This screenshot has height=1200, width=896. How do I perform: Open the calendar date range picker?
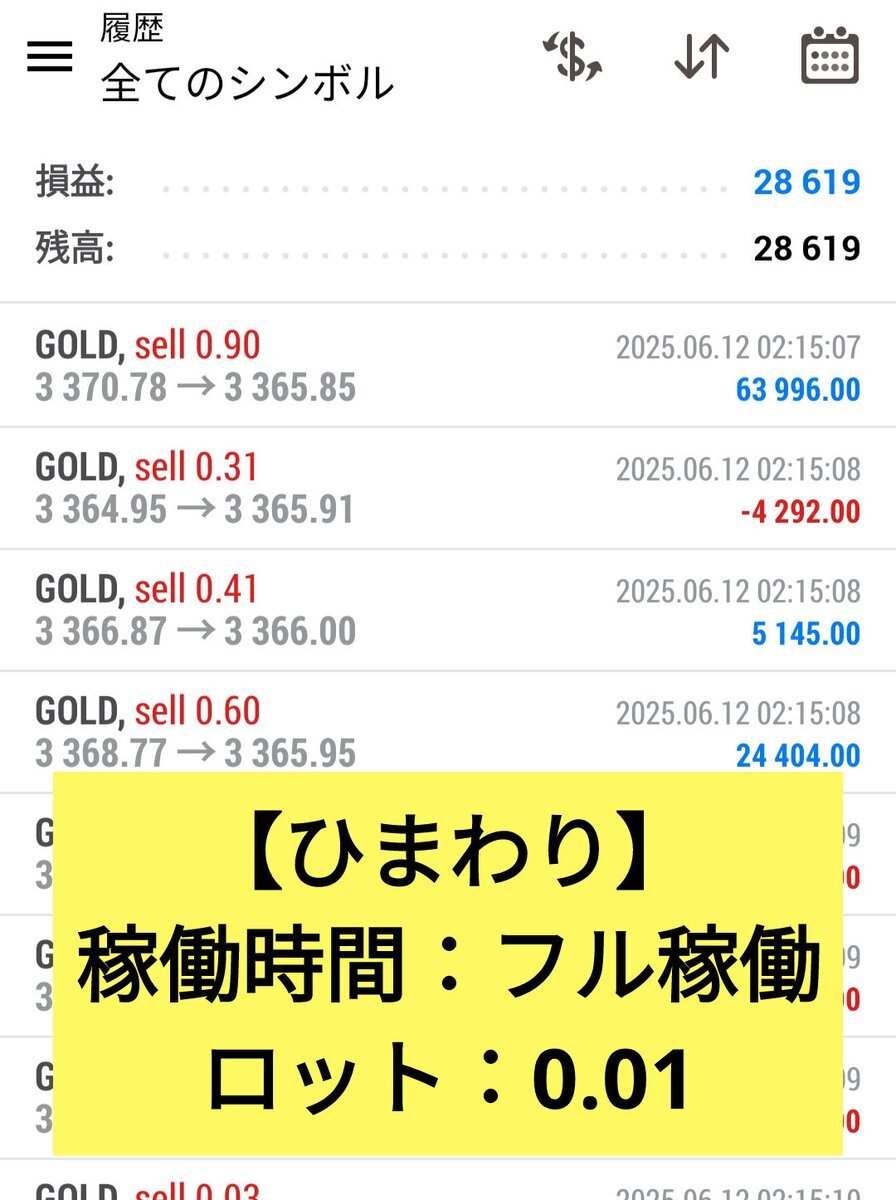[830, 57]
